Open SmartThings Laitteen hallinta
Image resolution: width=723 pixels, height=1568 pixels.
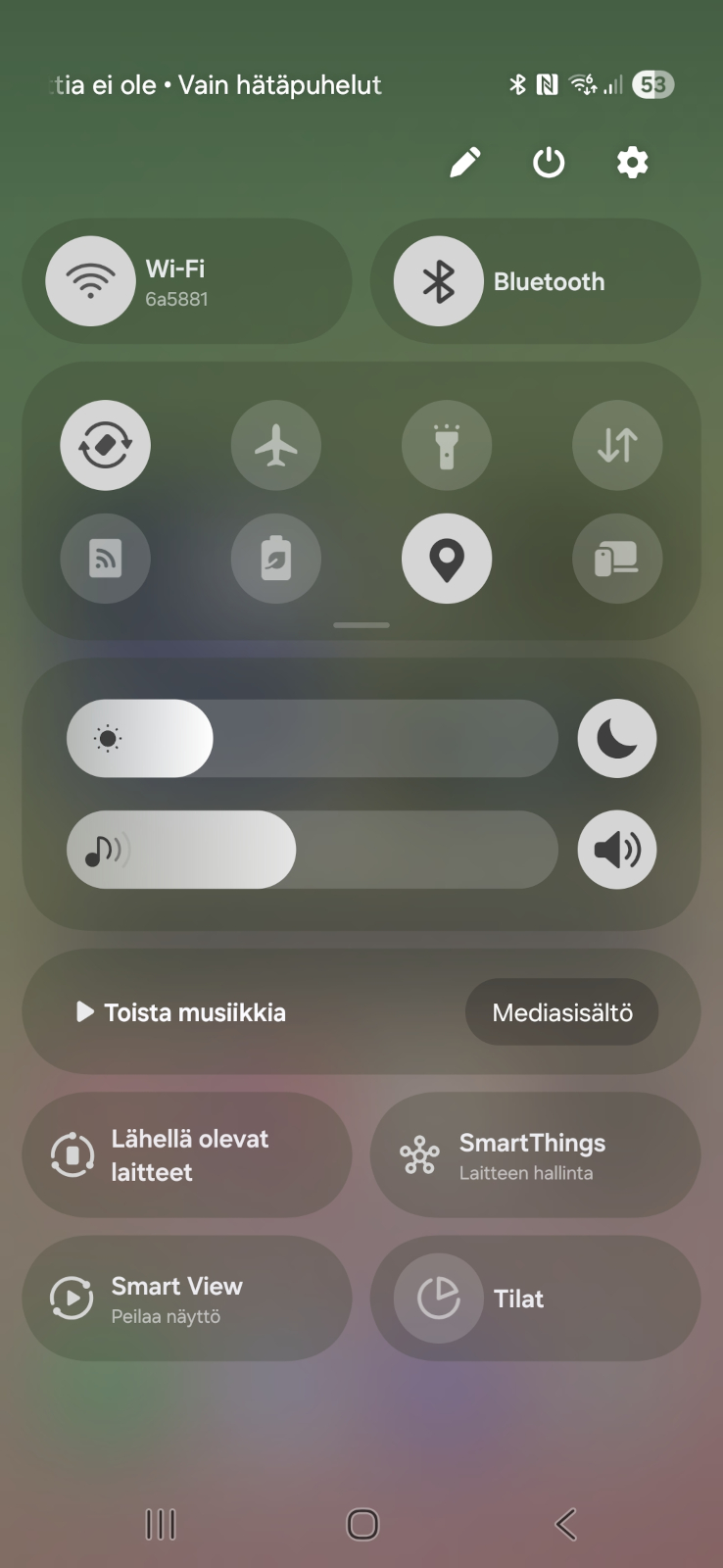535,1155
